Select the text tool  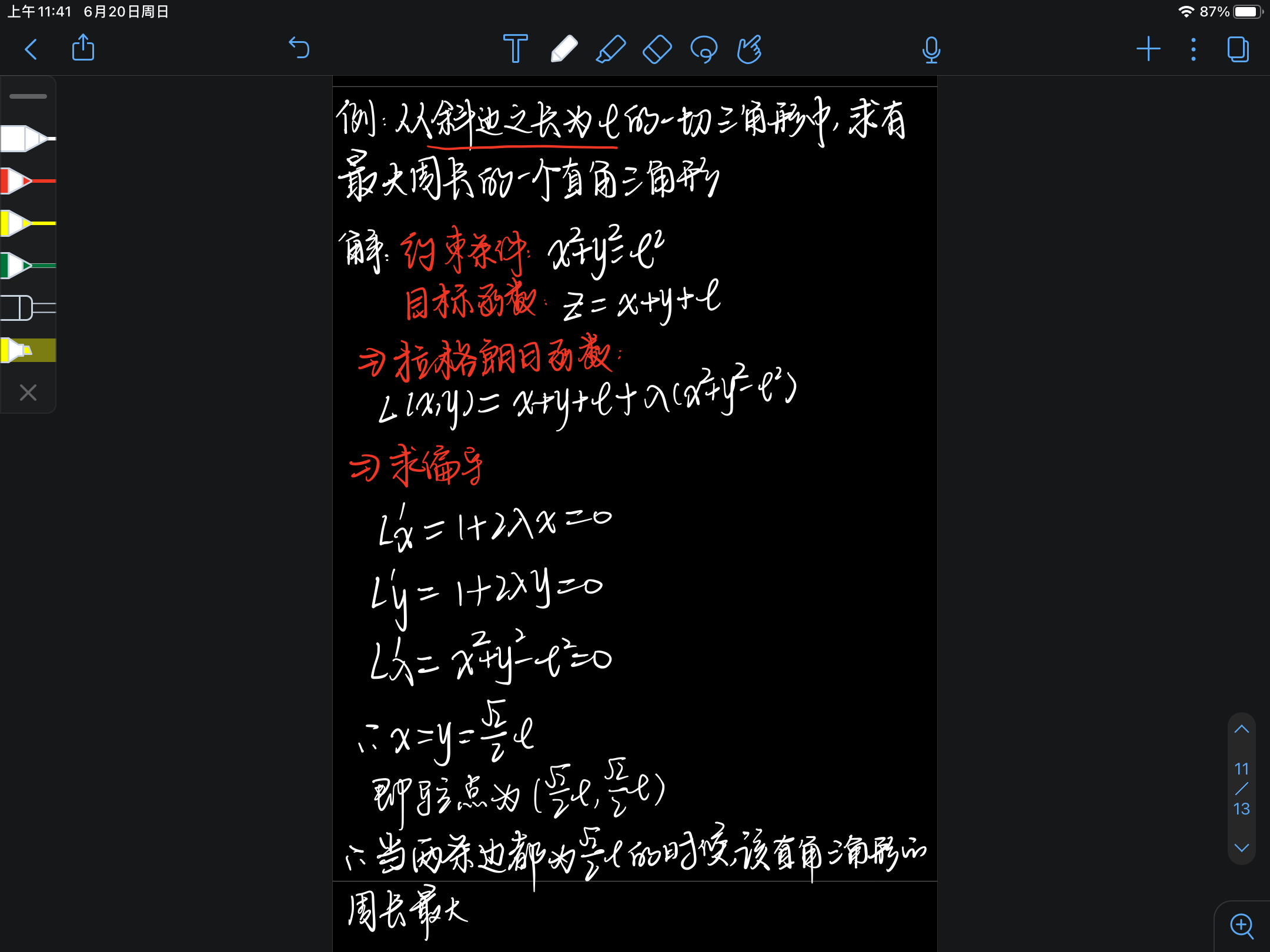(515, 49)
